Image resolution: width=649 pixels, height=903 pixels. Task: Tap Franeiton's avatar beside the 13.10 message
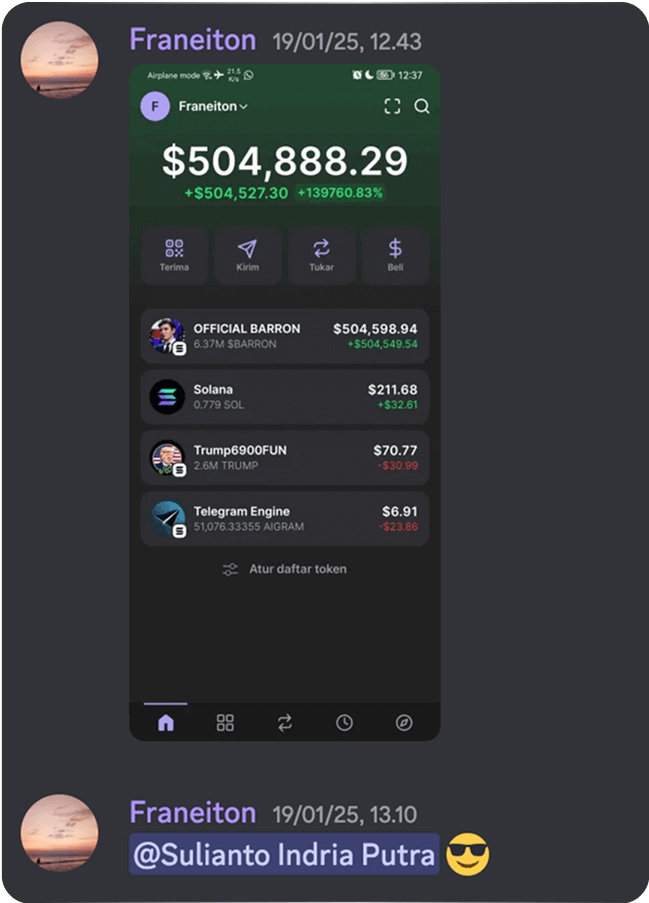[x=60, y=832]
